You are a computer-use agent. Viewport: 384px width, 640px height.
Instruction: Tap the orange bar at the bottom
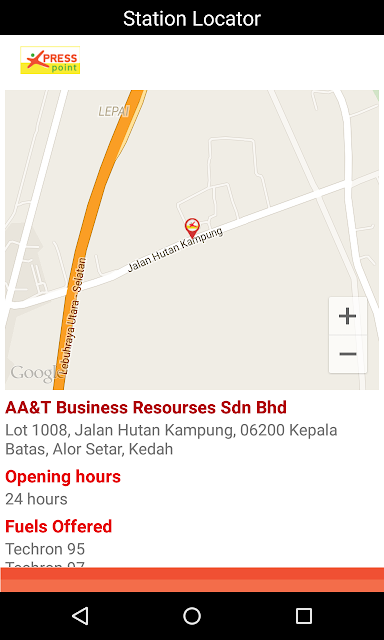192,579
